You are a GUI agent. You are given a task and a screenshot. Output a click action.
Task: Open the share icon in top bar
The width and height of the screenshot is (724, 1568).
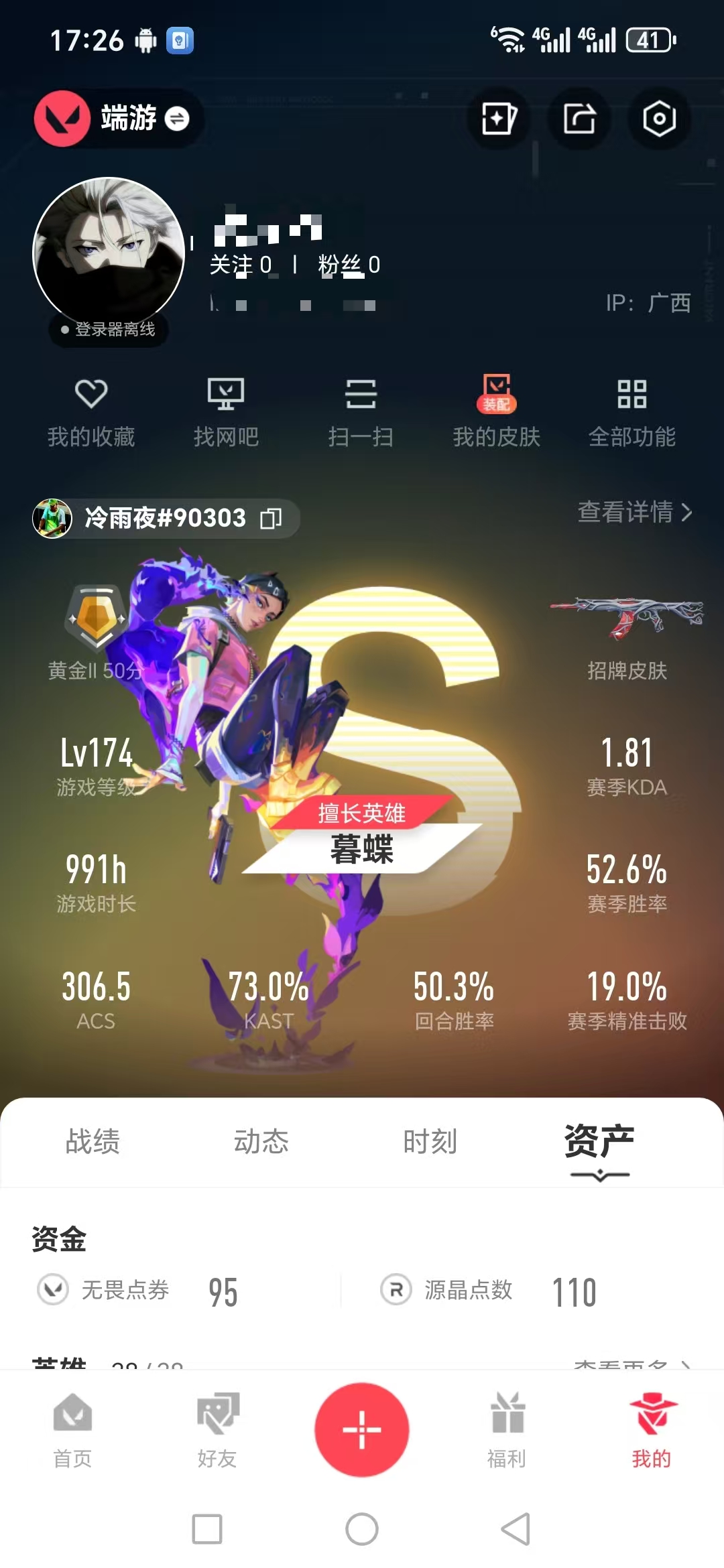pos(579,119)
